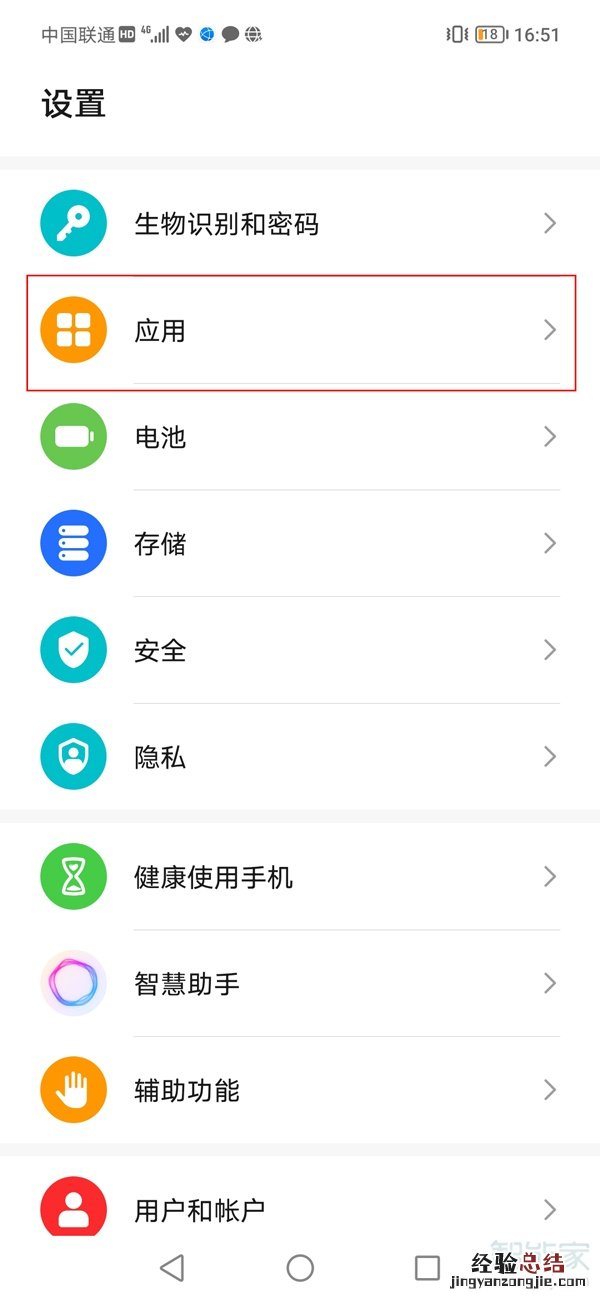
Task: Select the 安全 row
Action: click(300, 651)
